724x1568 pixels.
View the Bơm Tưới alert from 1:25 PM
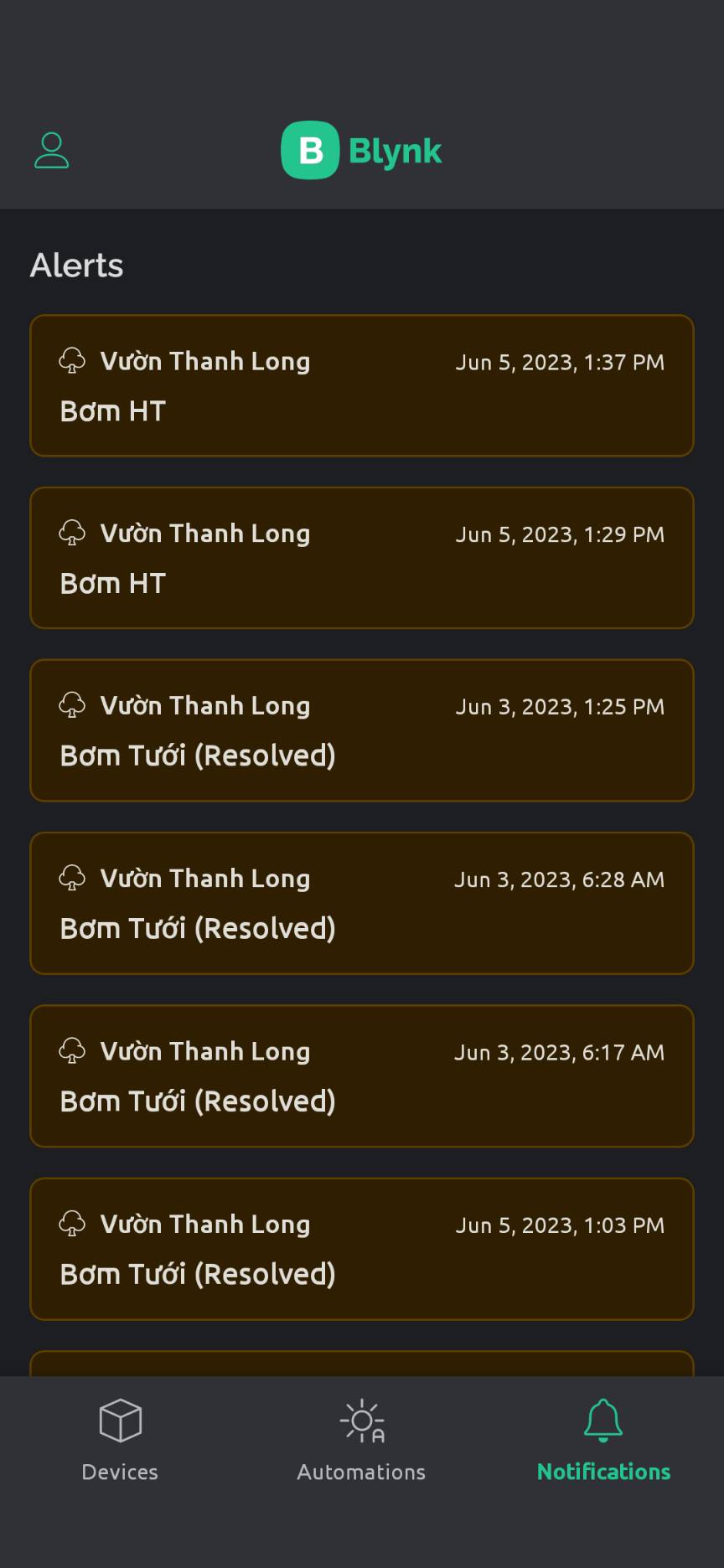point(362,730)
